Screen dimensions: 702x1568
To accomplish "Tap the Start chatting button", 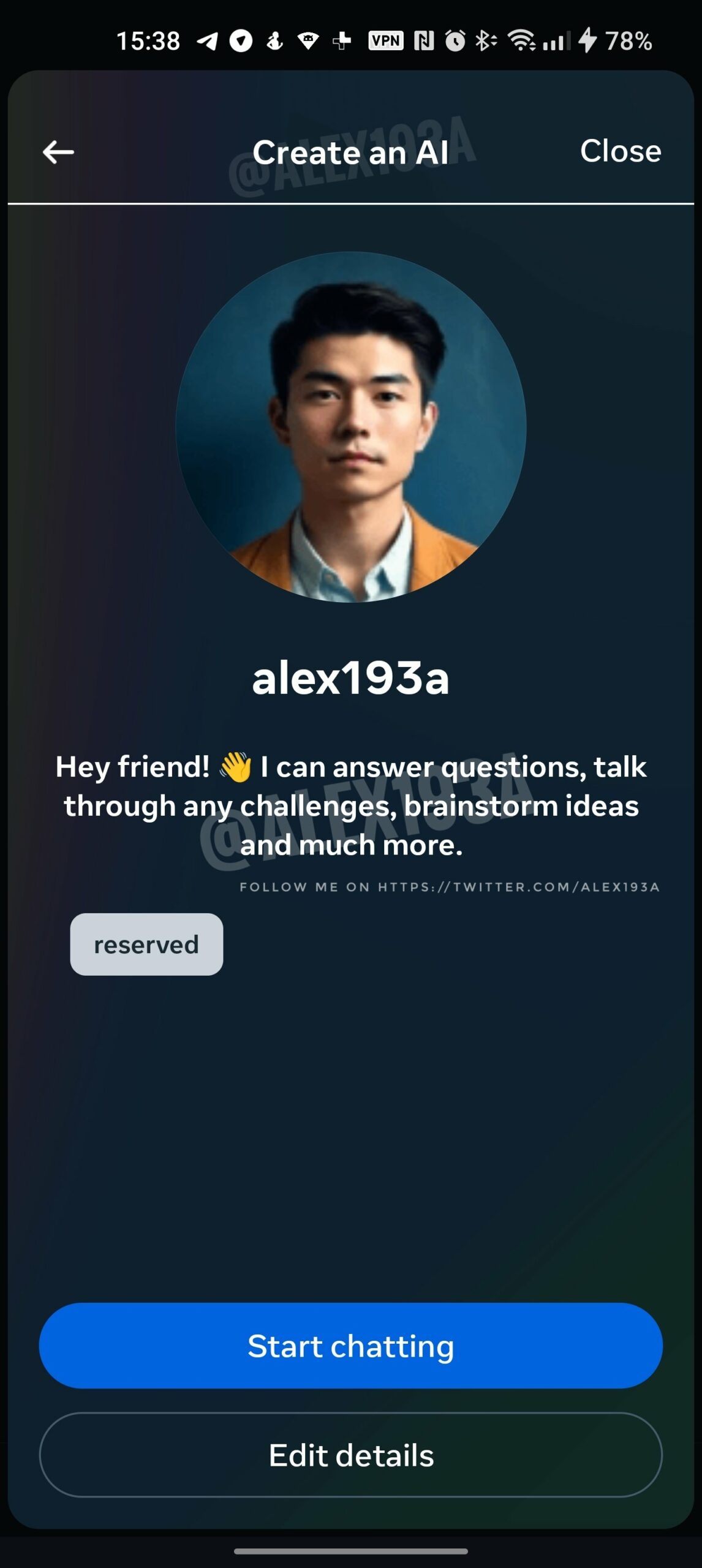I will (x=351, y=1346).
